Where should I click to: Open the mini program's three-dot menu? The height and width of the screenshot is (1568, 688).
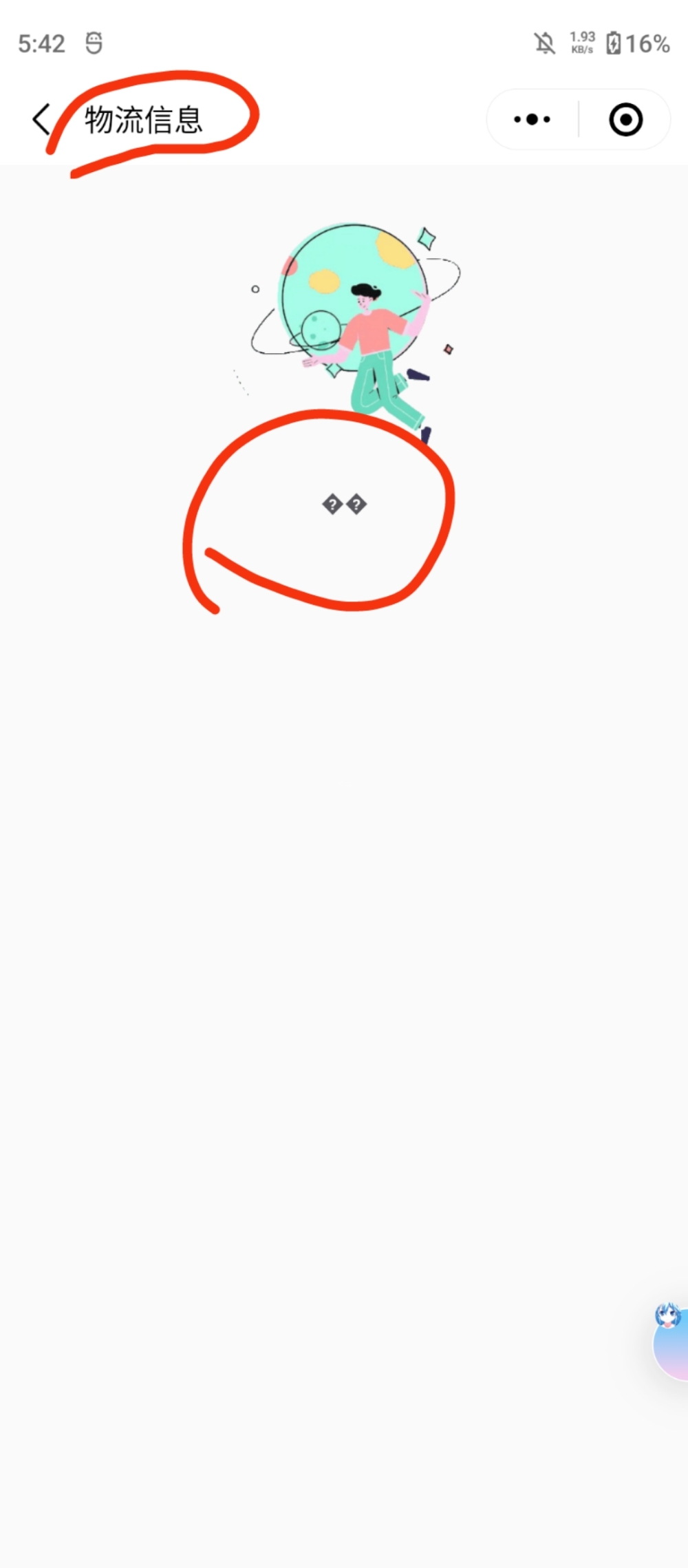533,120
